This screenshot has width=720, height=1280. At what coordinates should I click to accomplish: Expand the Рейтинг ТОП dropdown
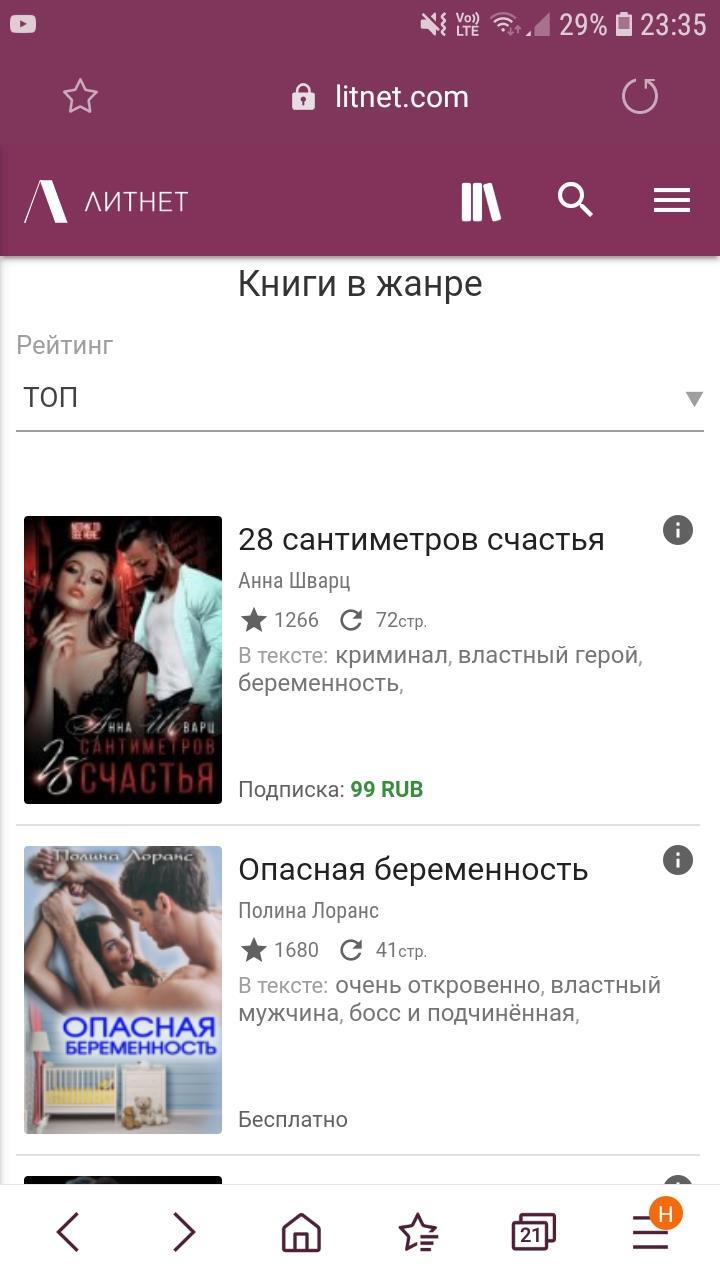(360, 398)
